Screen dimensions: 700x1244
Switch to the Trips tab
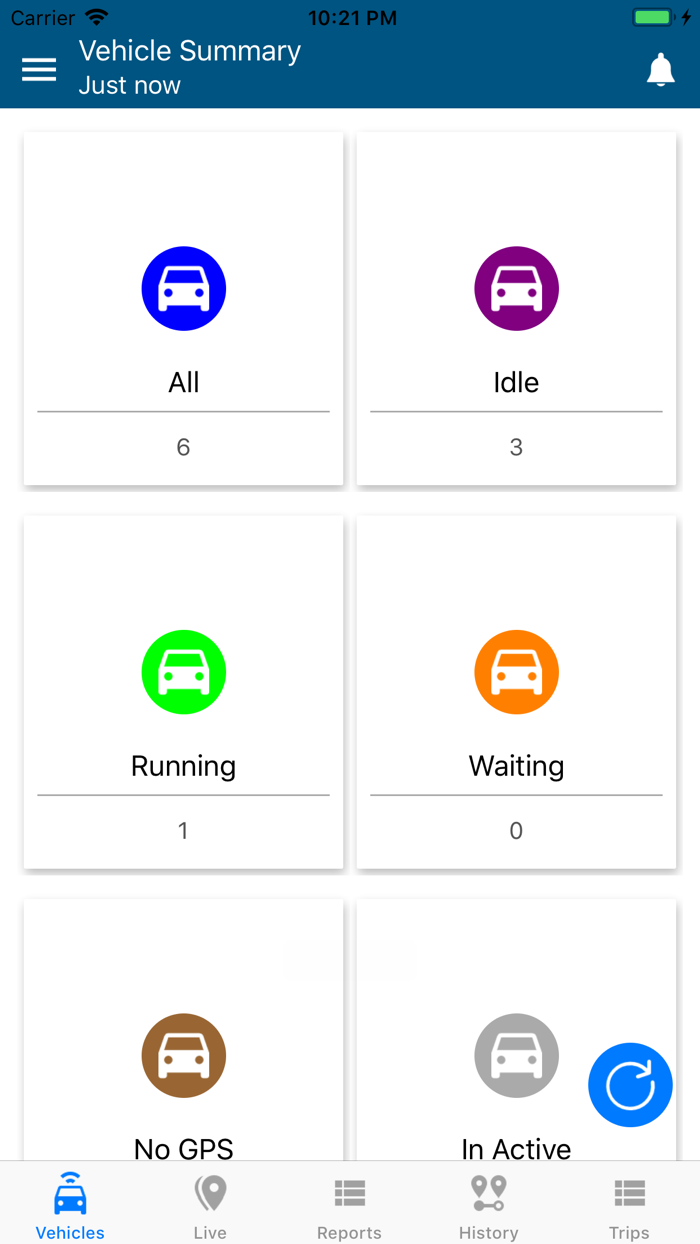[629, 1205]
